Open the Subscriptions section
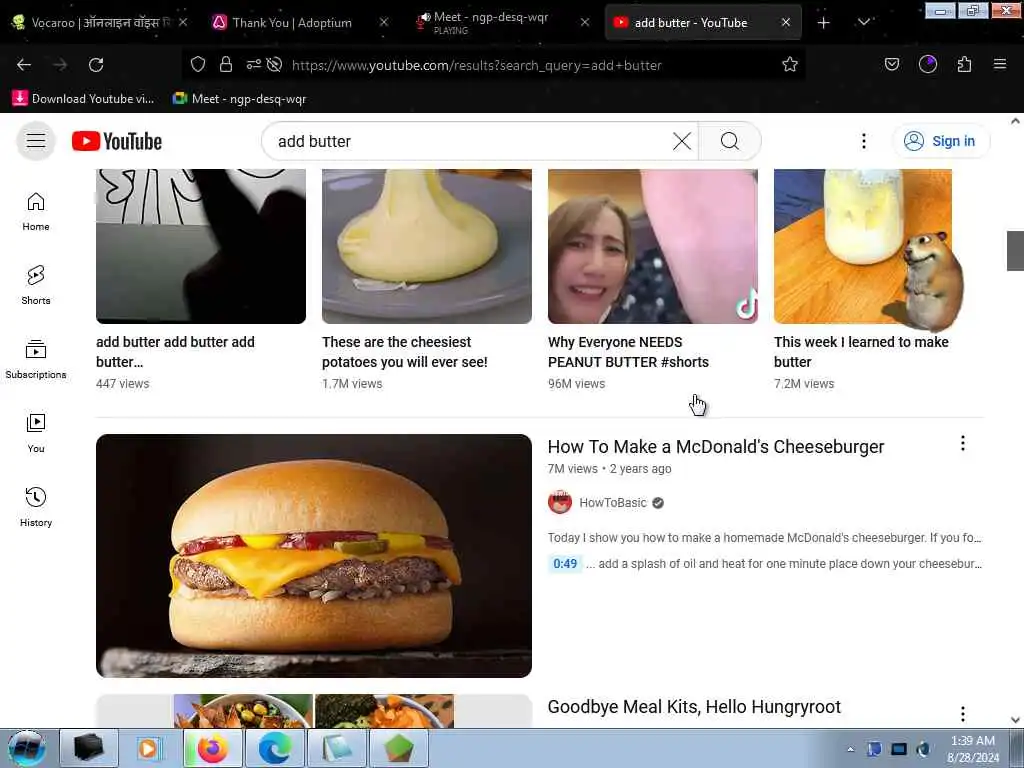 [x=36, y=359]
